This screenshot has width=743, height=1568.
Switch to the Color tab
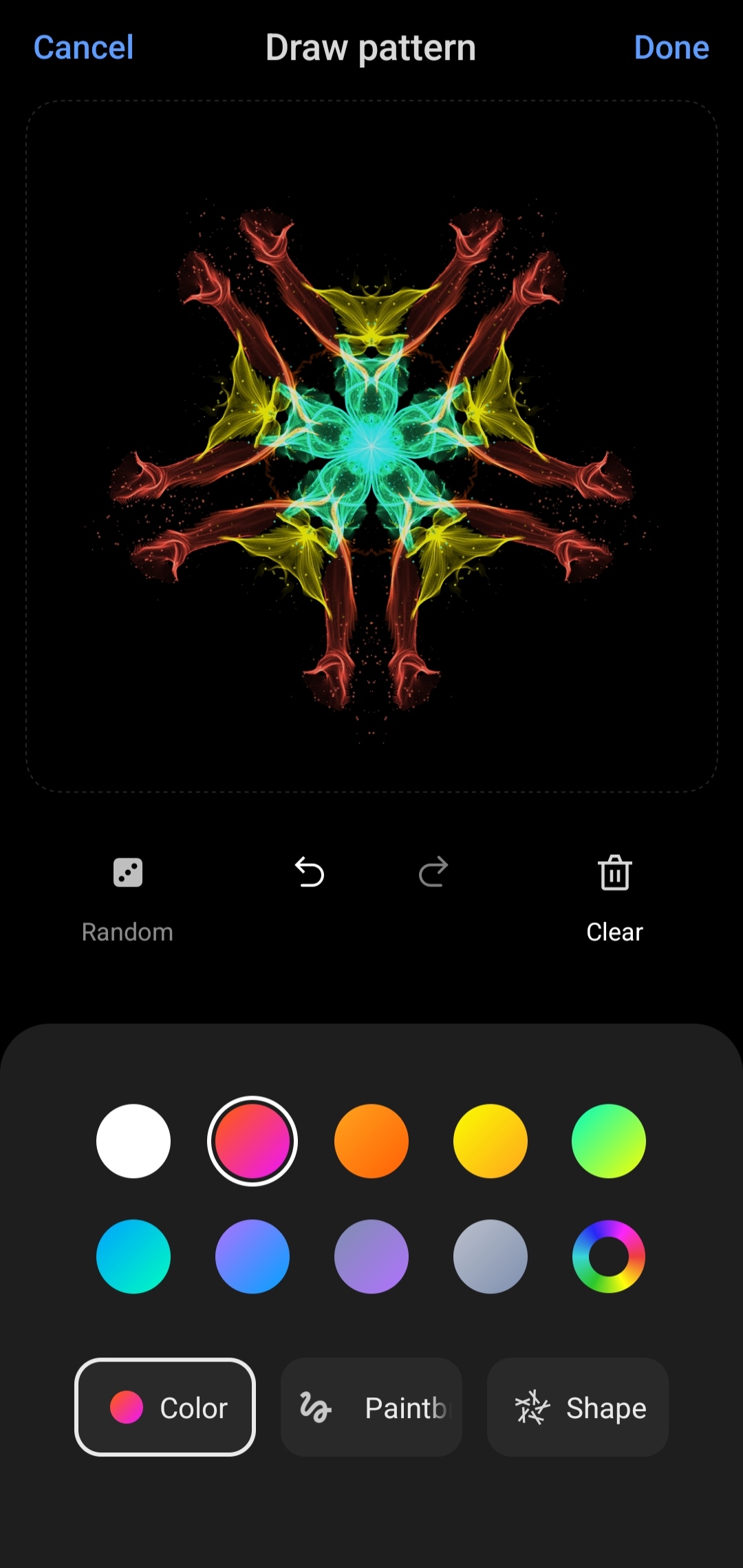click(165, 1408)
